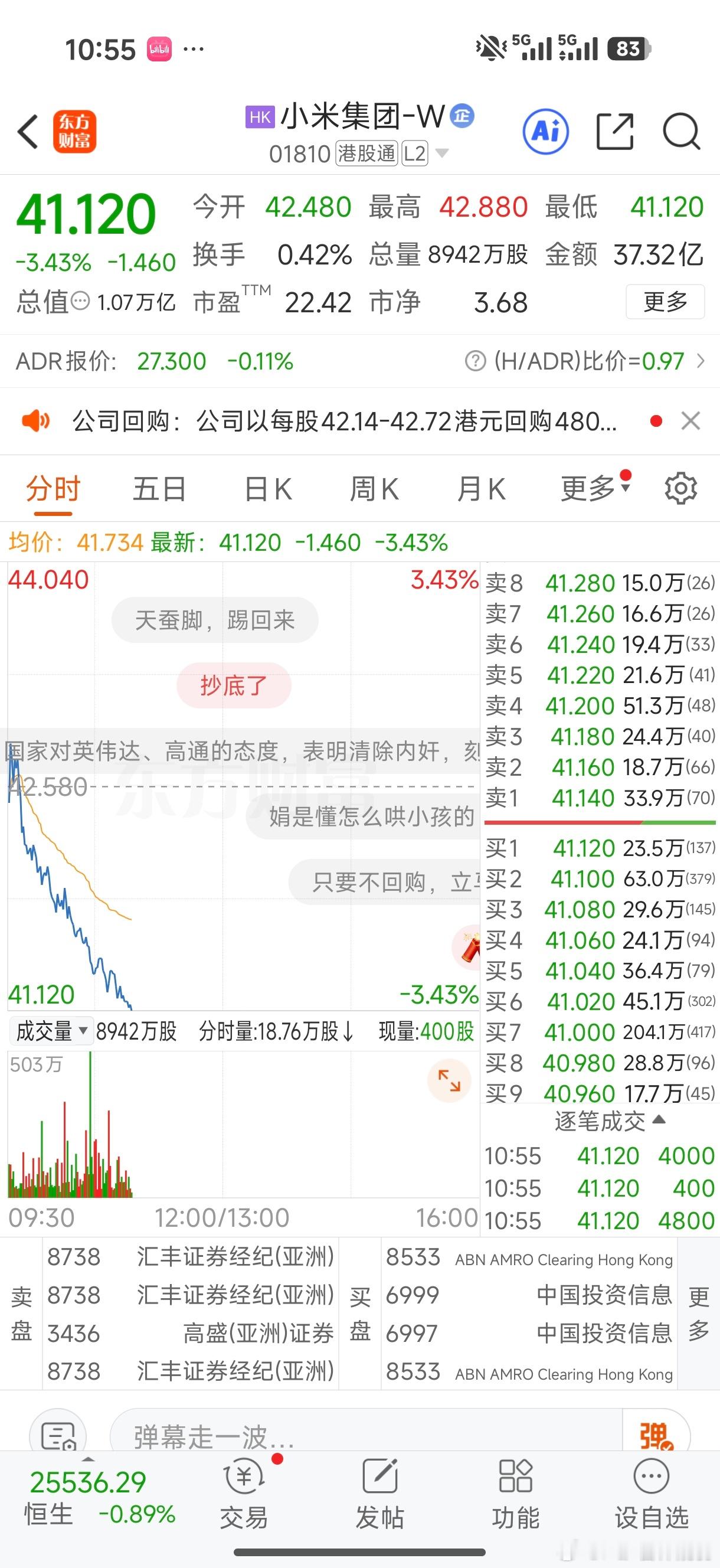
Task: Select the 五日 chart tab
Action: pyautogui.click(x=159, y=488)
